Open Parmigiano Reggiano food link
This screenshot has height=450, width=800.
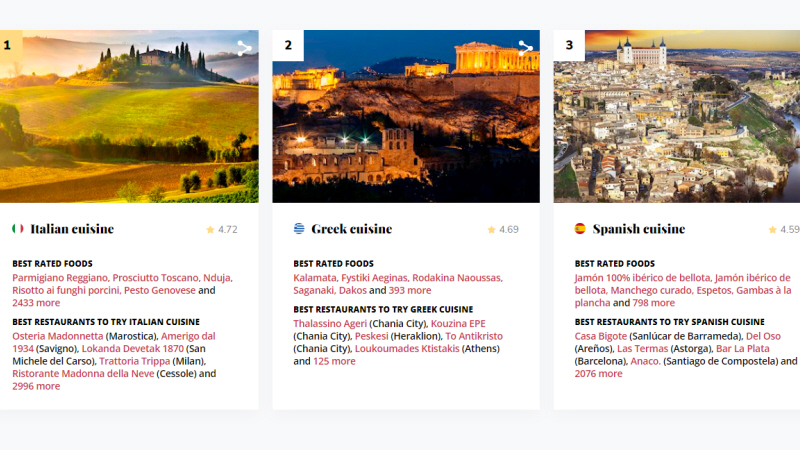(x=59, y=277)
